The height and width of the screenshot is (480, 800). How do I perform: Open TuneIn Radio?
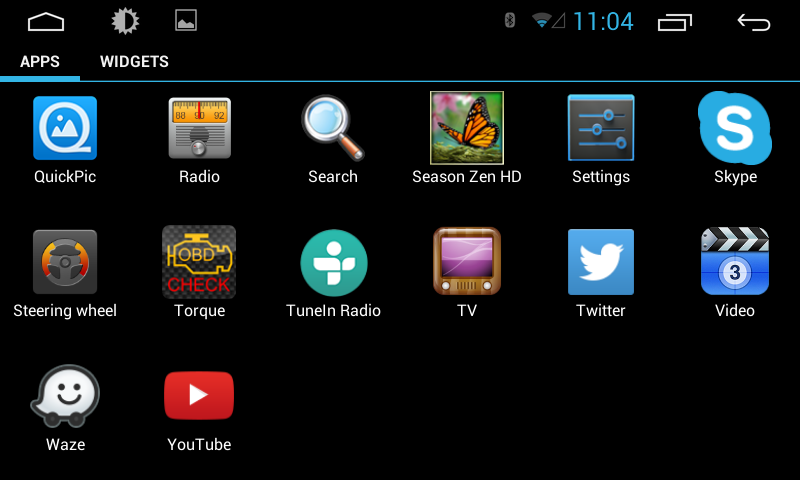333,263
